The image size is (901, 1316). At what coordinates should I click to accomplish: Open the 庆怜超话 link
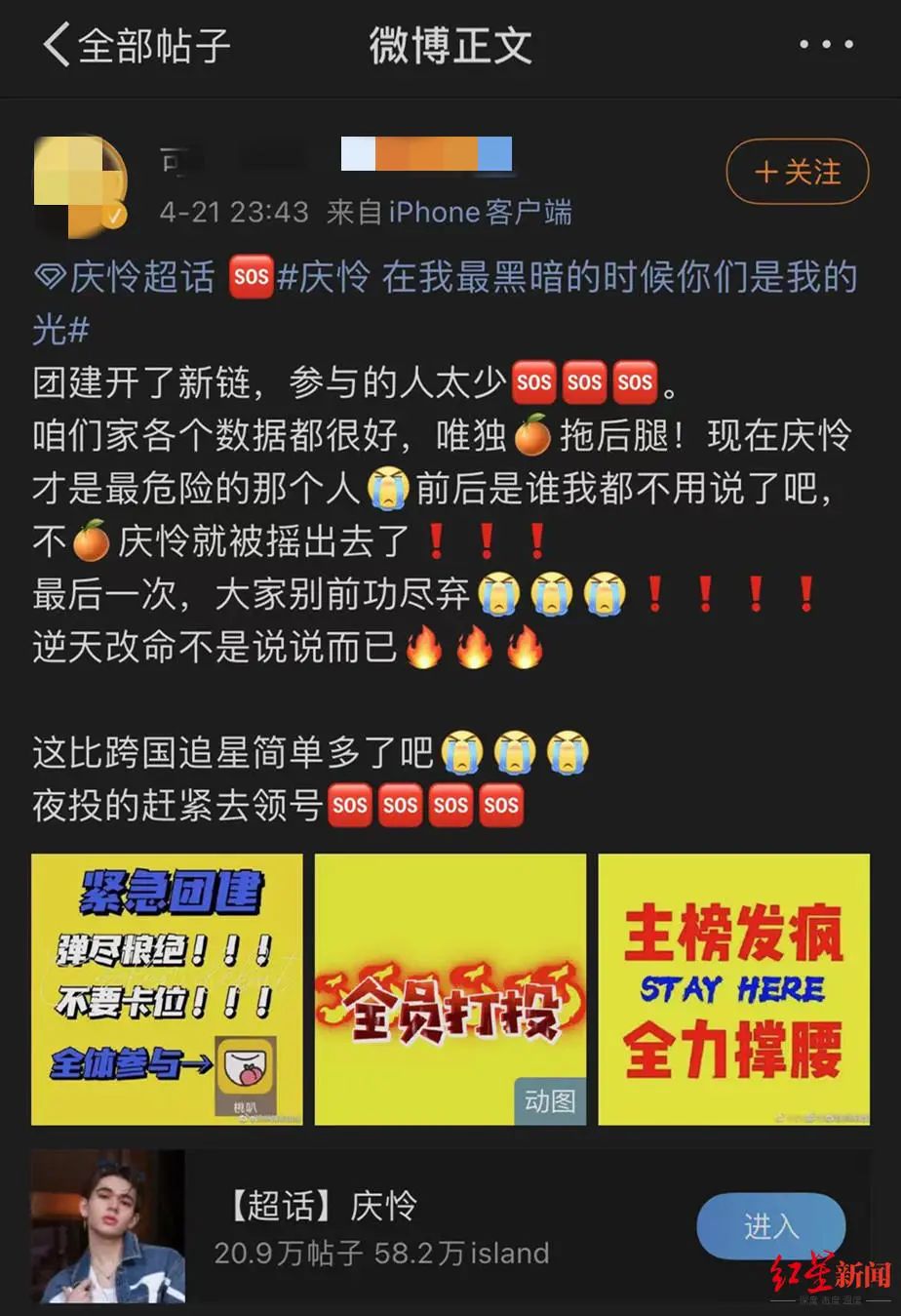(x=124, y=277)
